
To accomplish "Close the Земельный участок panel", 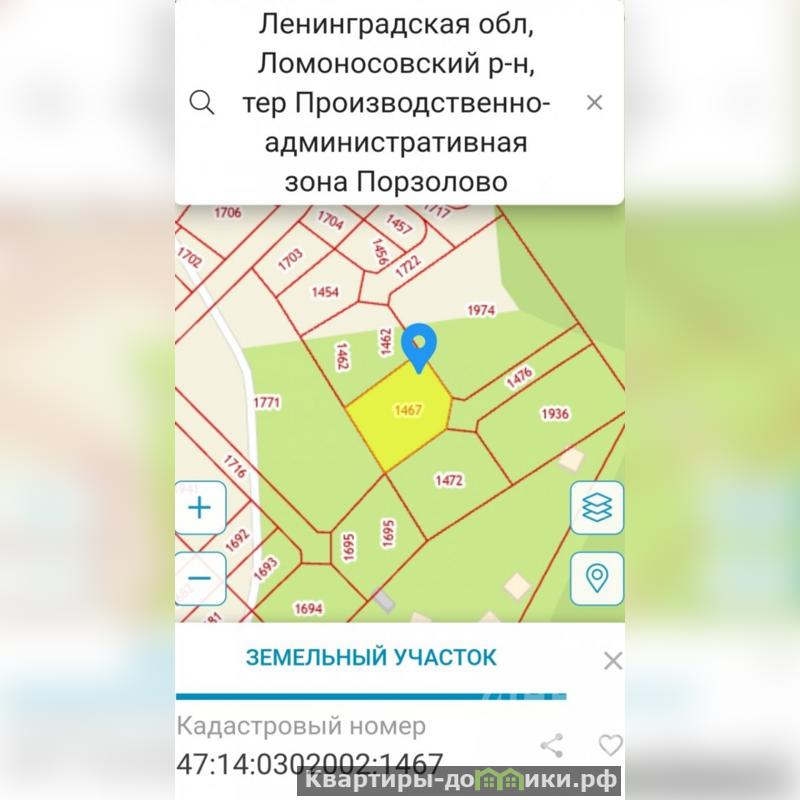I will 612,661.
